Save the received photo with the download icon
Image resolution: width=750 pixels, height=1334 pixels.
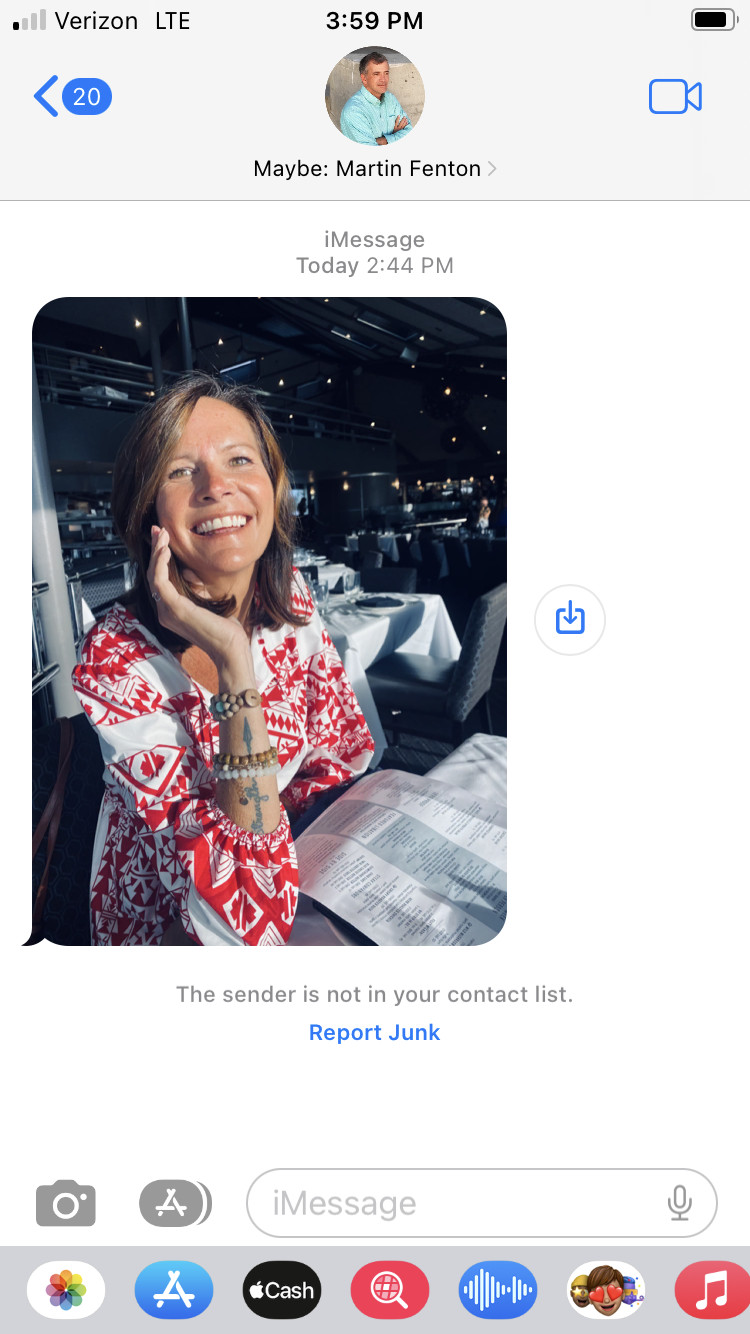click(570, 619)
